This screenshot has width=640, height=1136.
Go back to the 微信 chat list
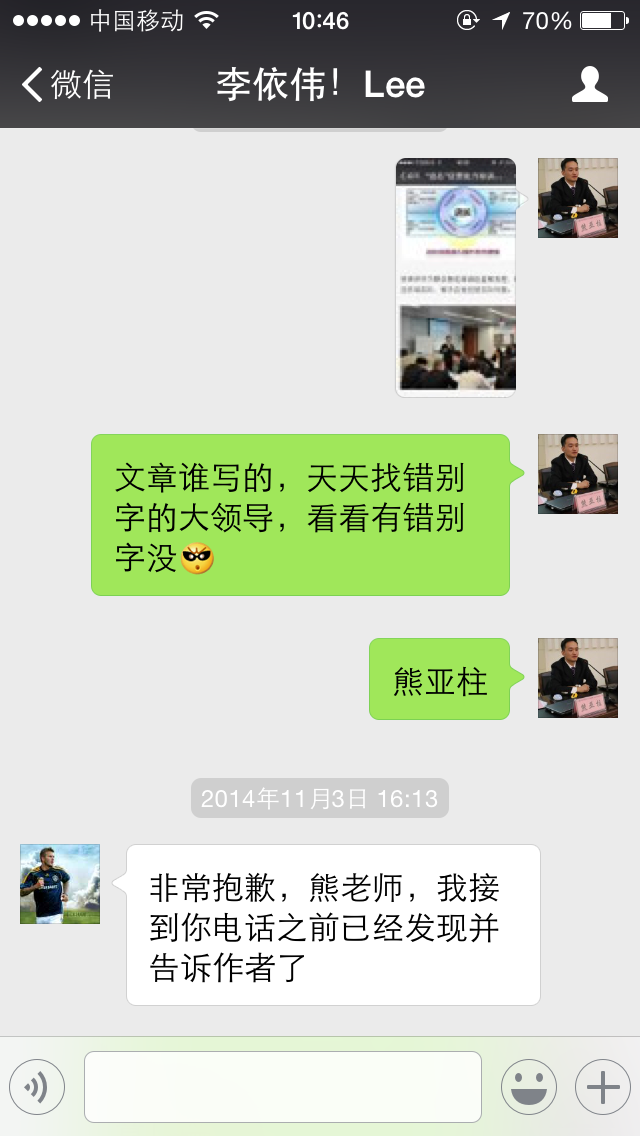click(68, 85)
